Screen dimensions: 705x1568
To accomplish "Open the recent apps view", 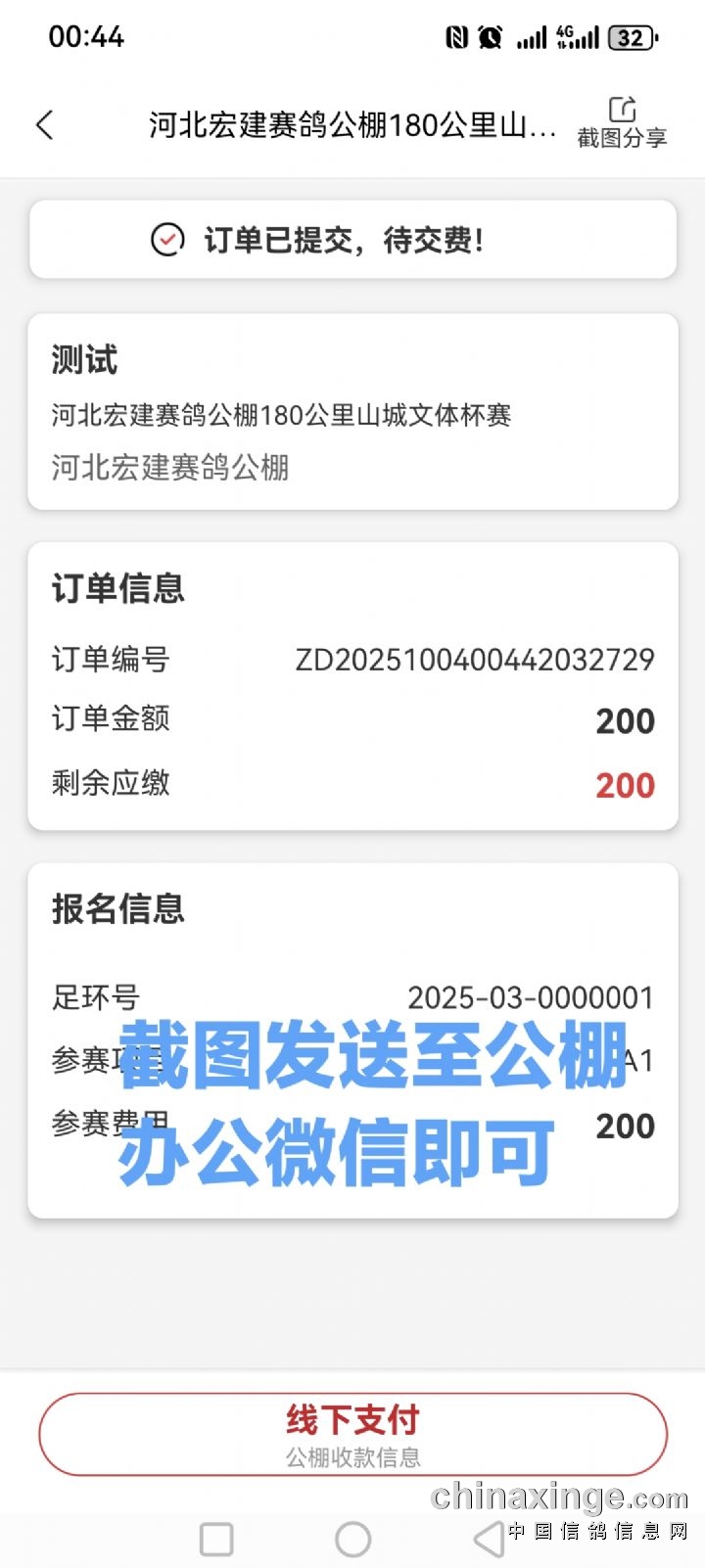I will coord(216,1540).
